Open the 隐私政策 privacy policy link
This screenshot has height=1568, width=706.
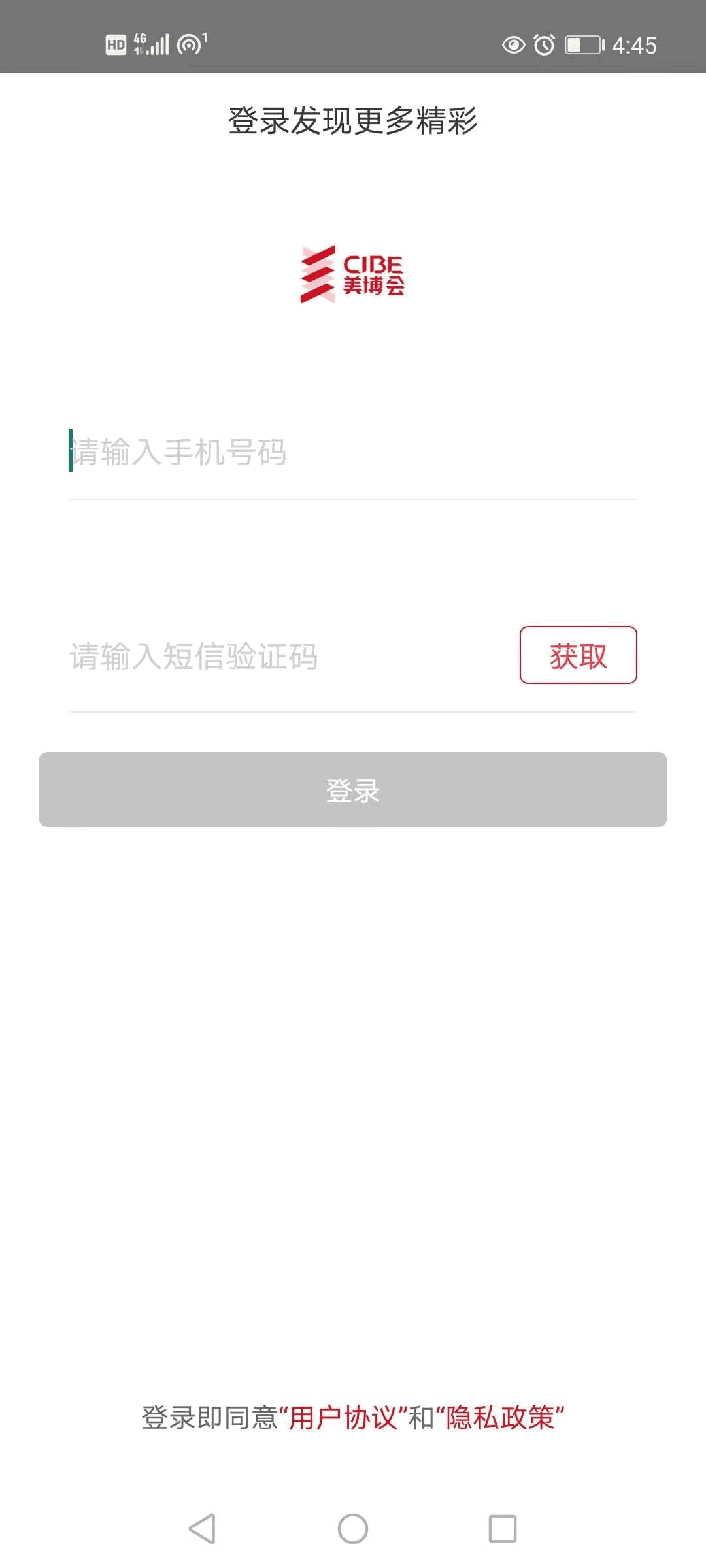pos(500,1418)
